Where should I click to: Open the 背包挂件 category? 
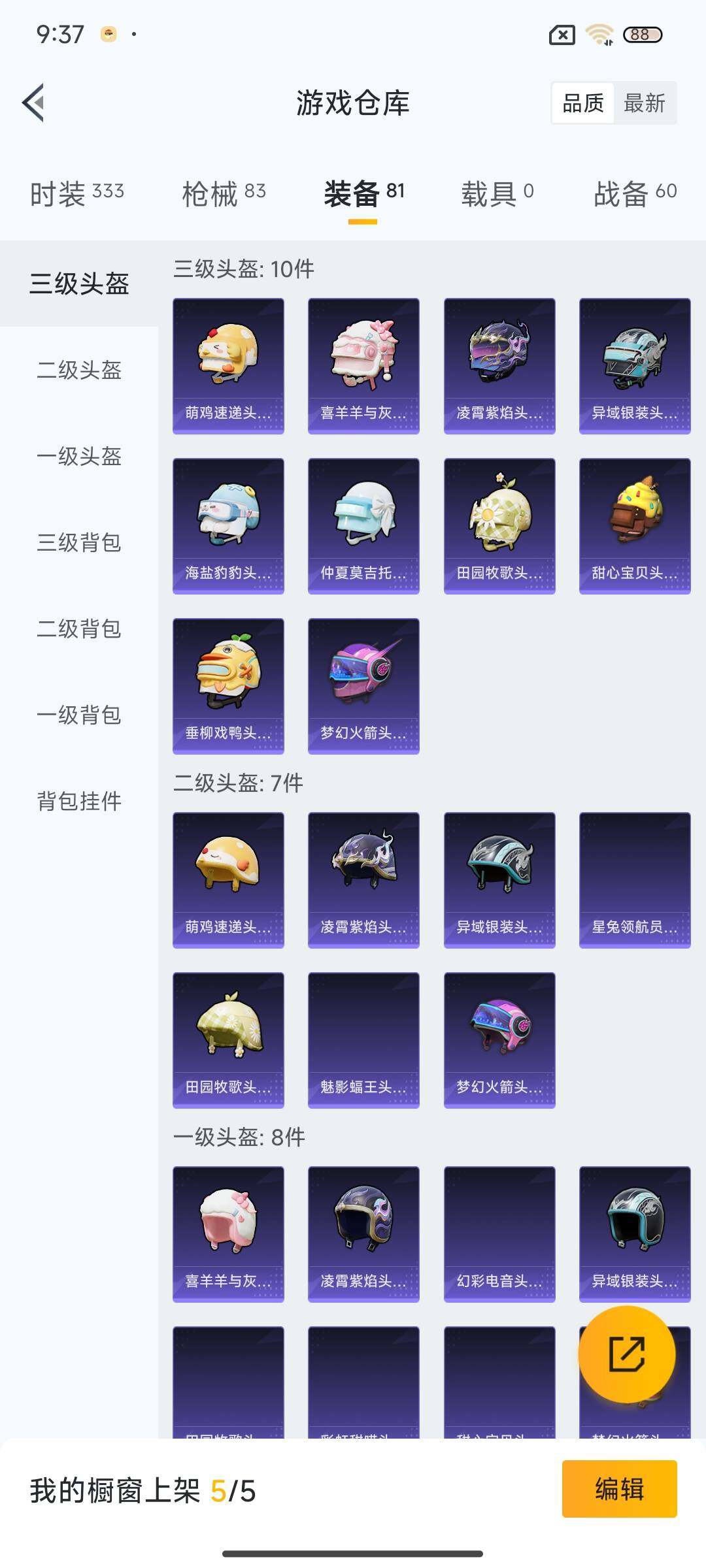79,802
